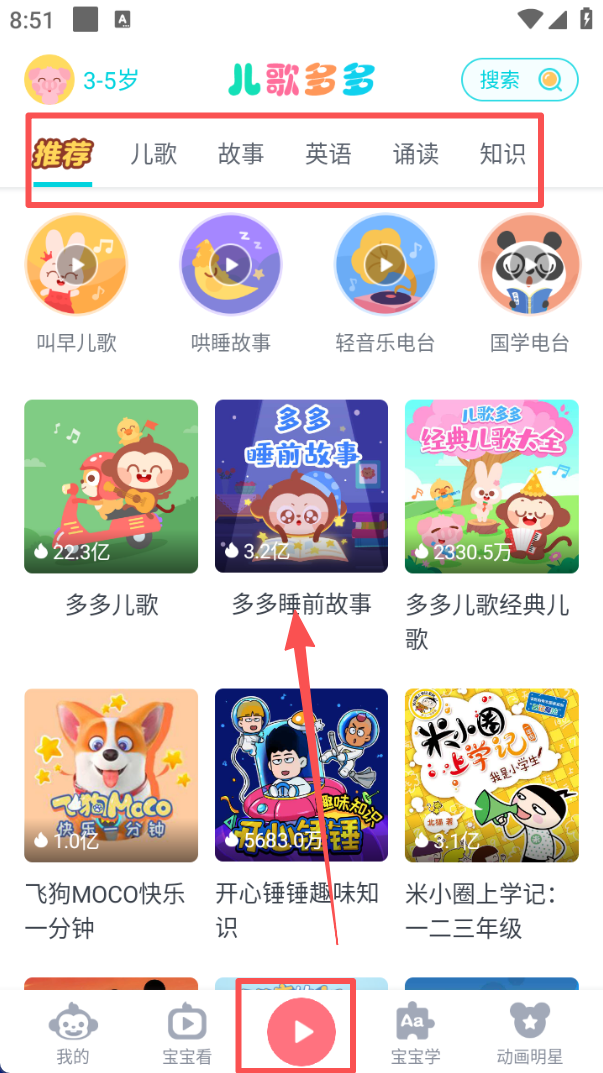This screenshot has height=1073, width=603.
Task: Switch to the 宝宝看 tab
Action: point(187,1032)
